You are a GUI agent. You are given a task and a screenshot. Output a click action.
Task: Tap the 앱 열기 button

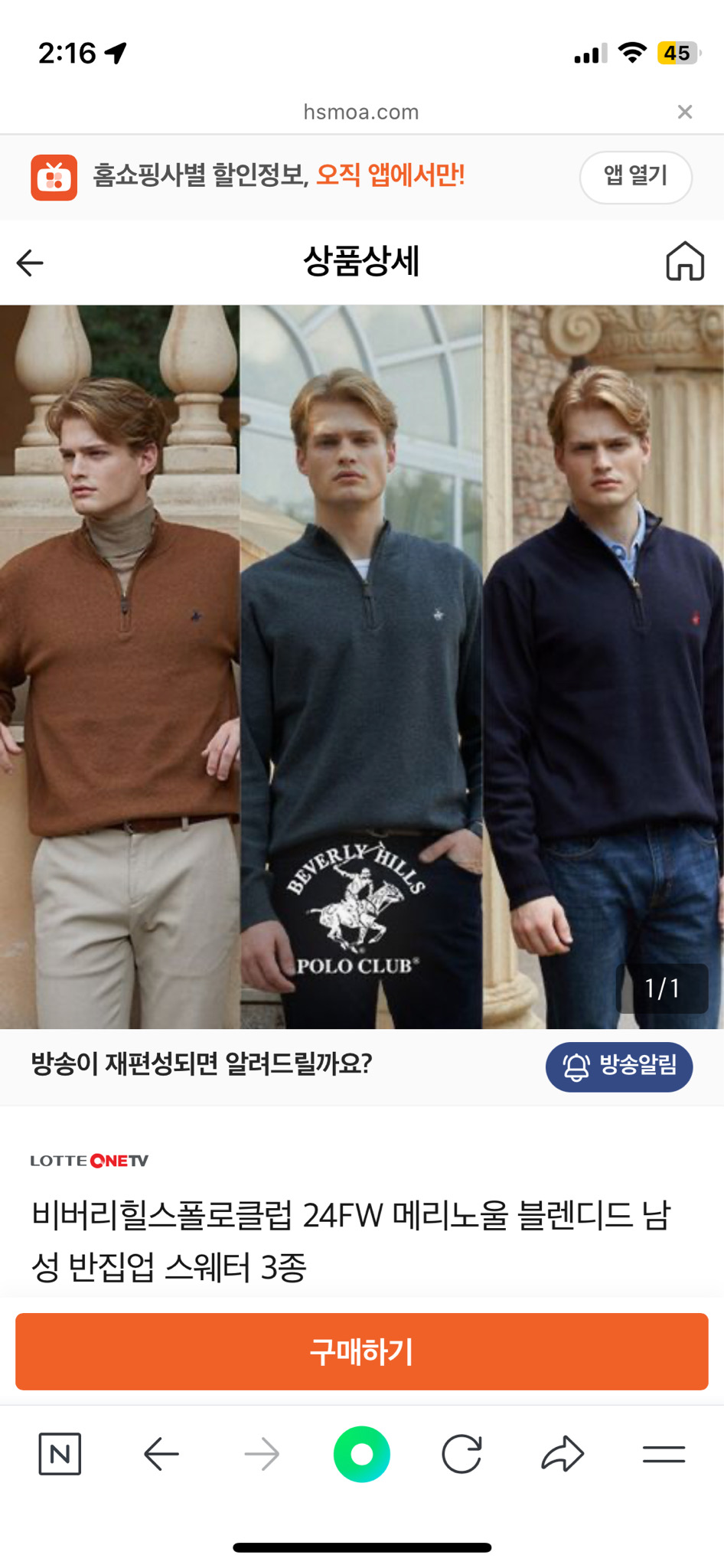click(635, 177)
